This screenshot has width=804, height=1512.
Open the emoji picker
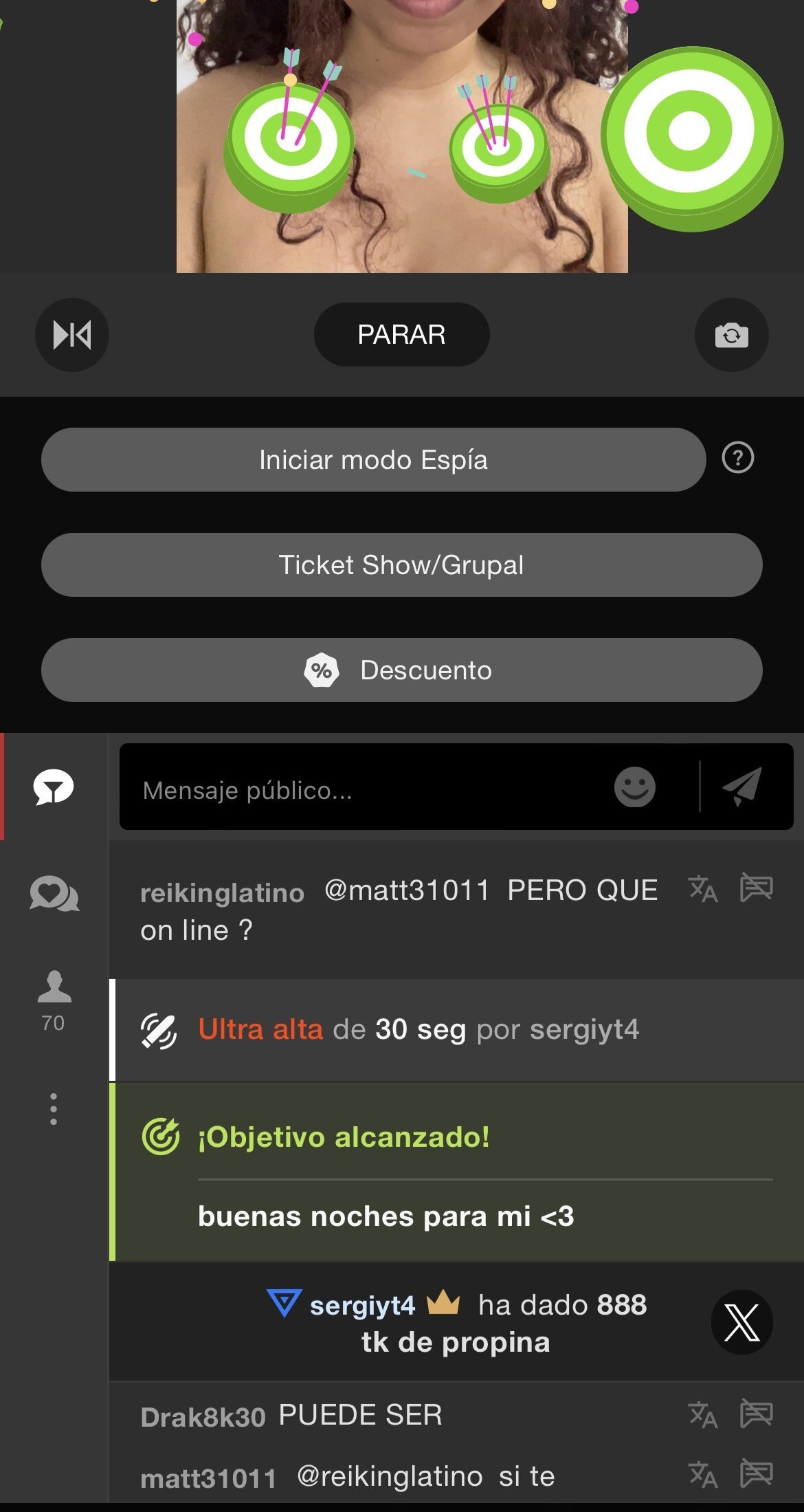(x=634, y=787)
